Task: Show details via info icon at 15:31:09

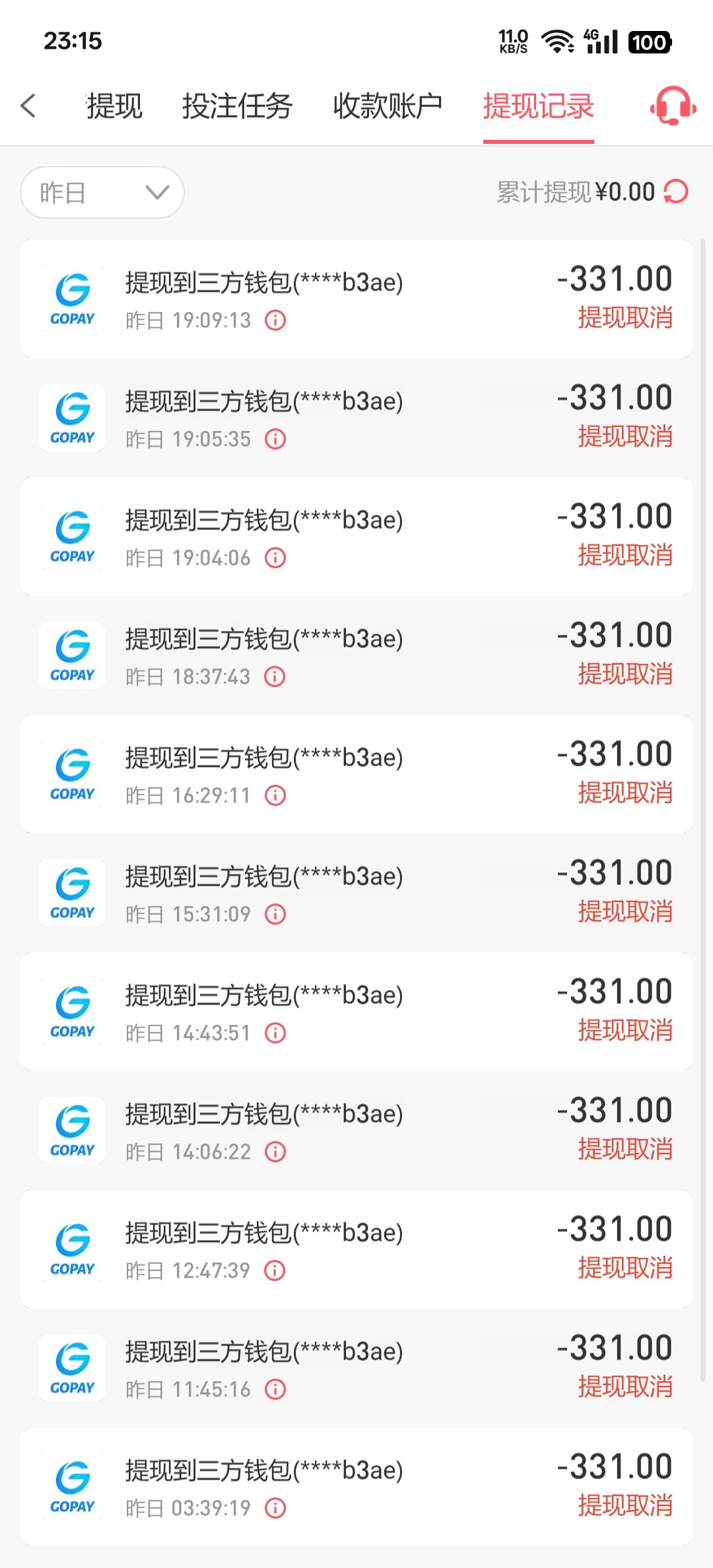Action: coord(275,914)
